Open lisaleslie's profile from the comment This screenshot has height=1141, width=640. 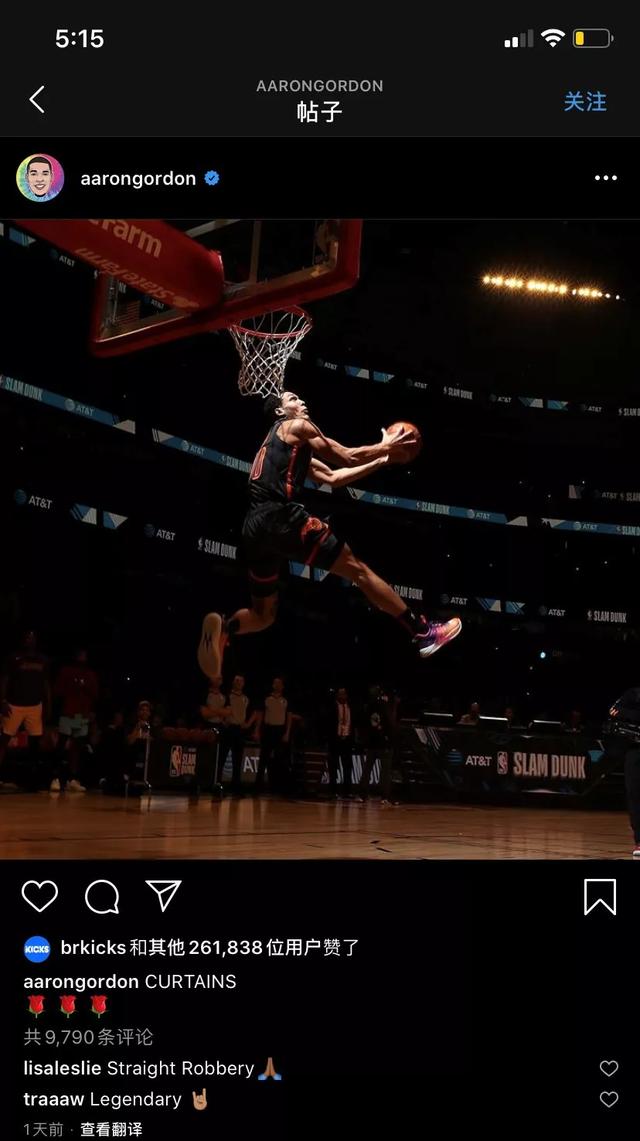[x=62, y=1068]
